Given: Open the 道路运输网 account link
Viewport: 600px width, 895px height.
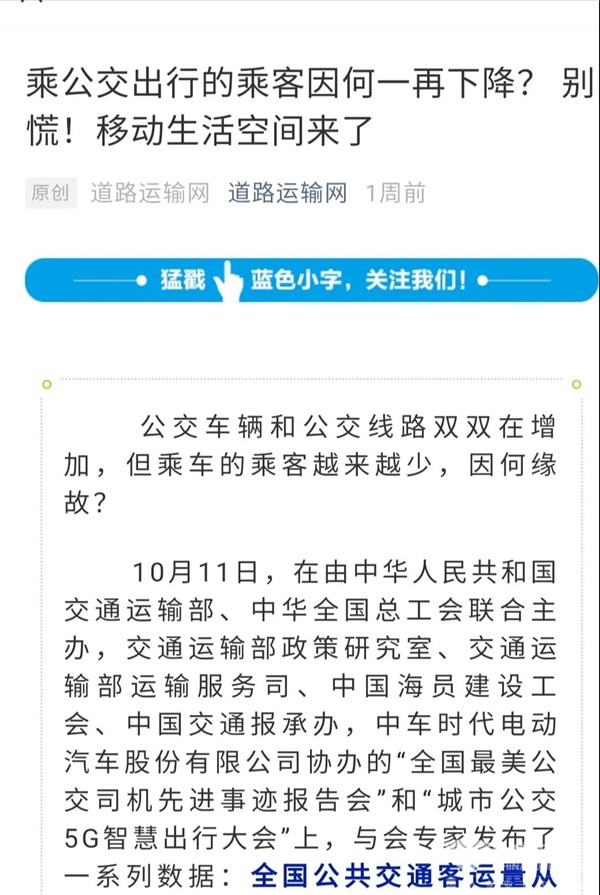Looking at the screenshot, I should tap(287, 193).
